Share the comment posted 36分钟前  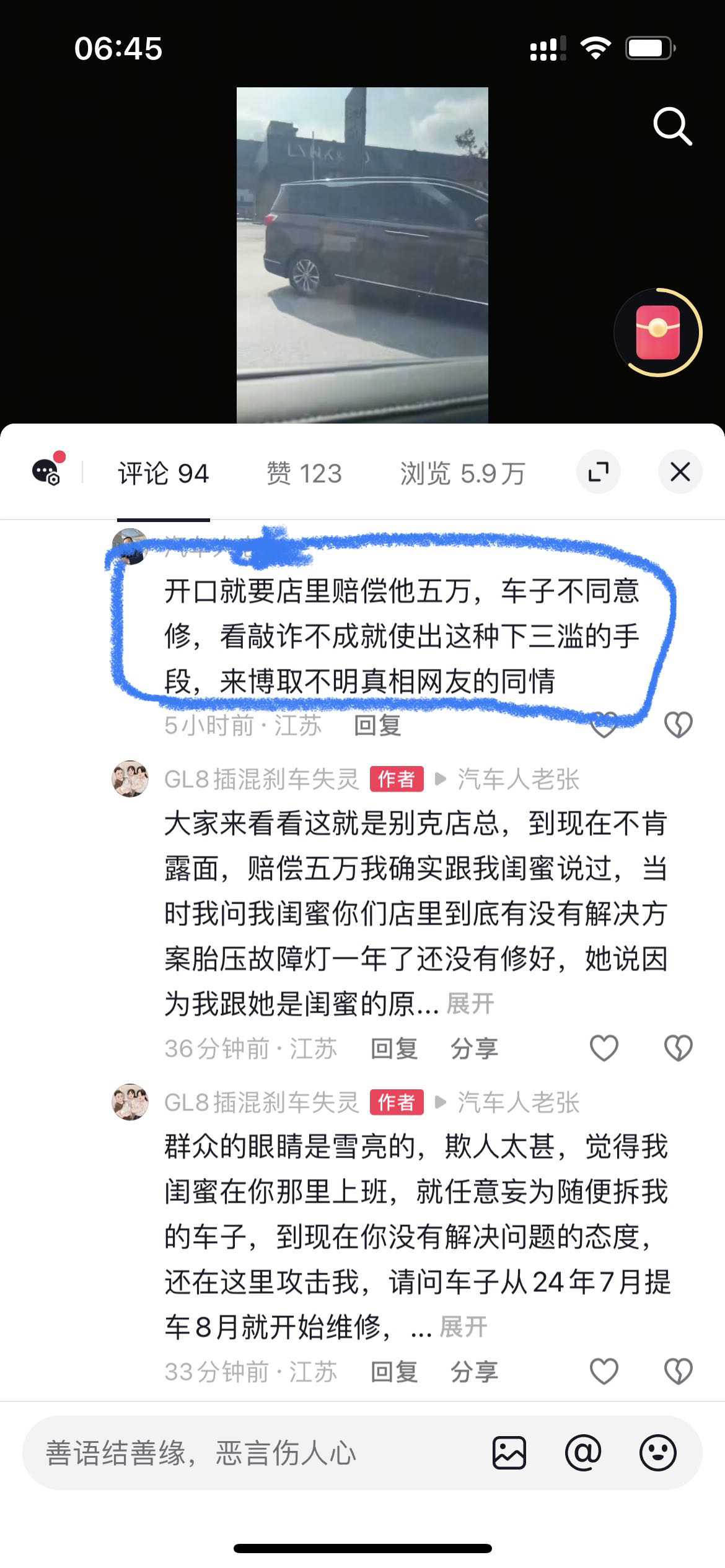(474, 1048)
